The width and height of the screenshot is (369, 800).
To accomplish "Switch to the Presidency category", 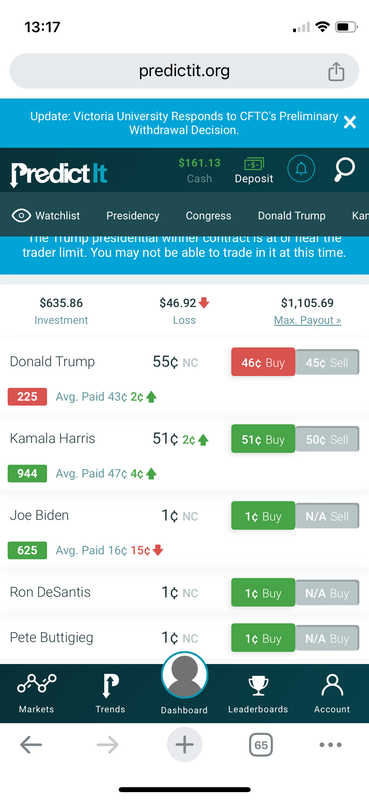I will click(x=133, y=216).
